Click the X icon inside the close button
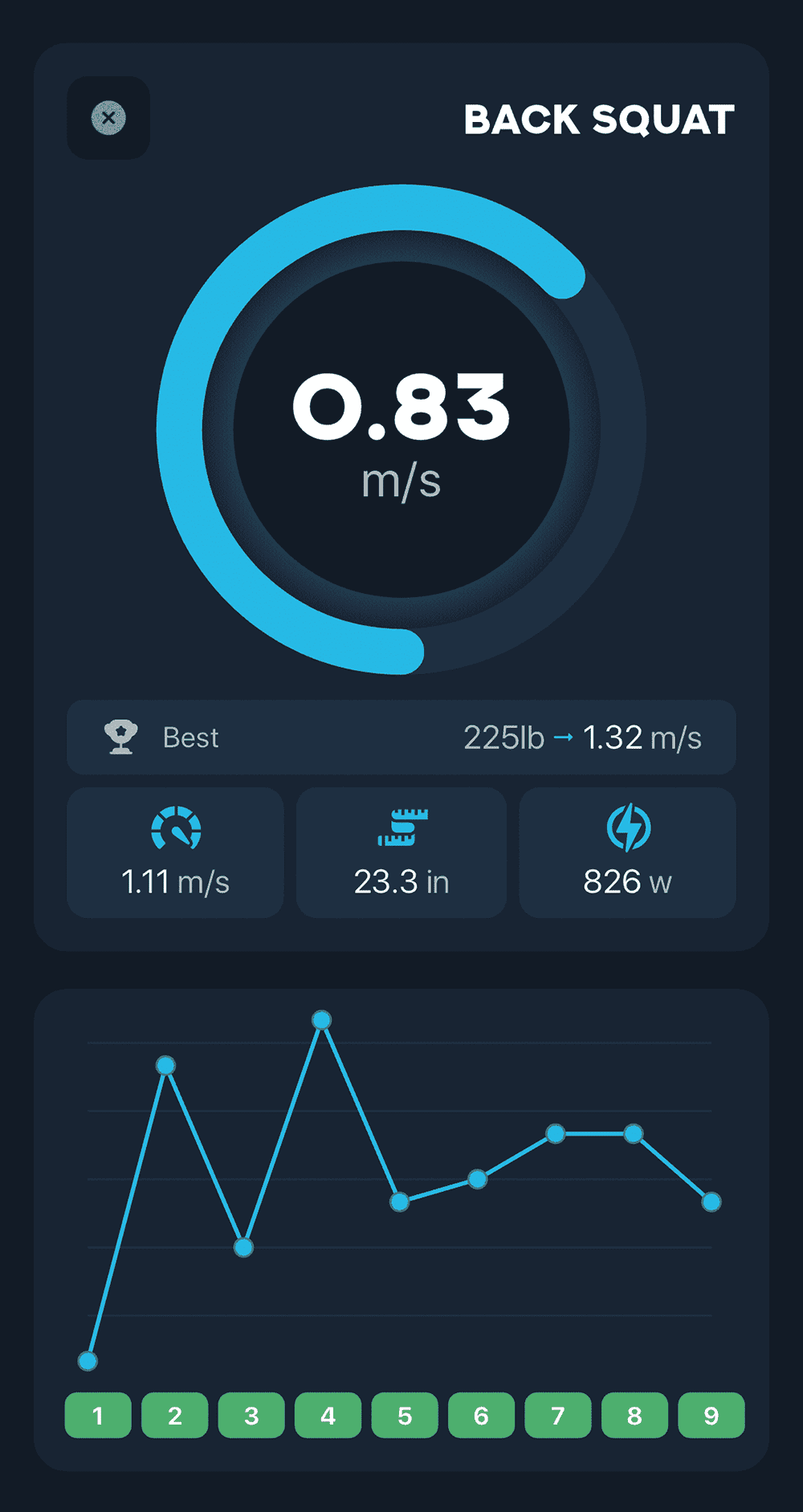 tap(108, 117)
